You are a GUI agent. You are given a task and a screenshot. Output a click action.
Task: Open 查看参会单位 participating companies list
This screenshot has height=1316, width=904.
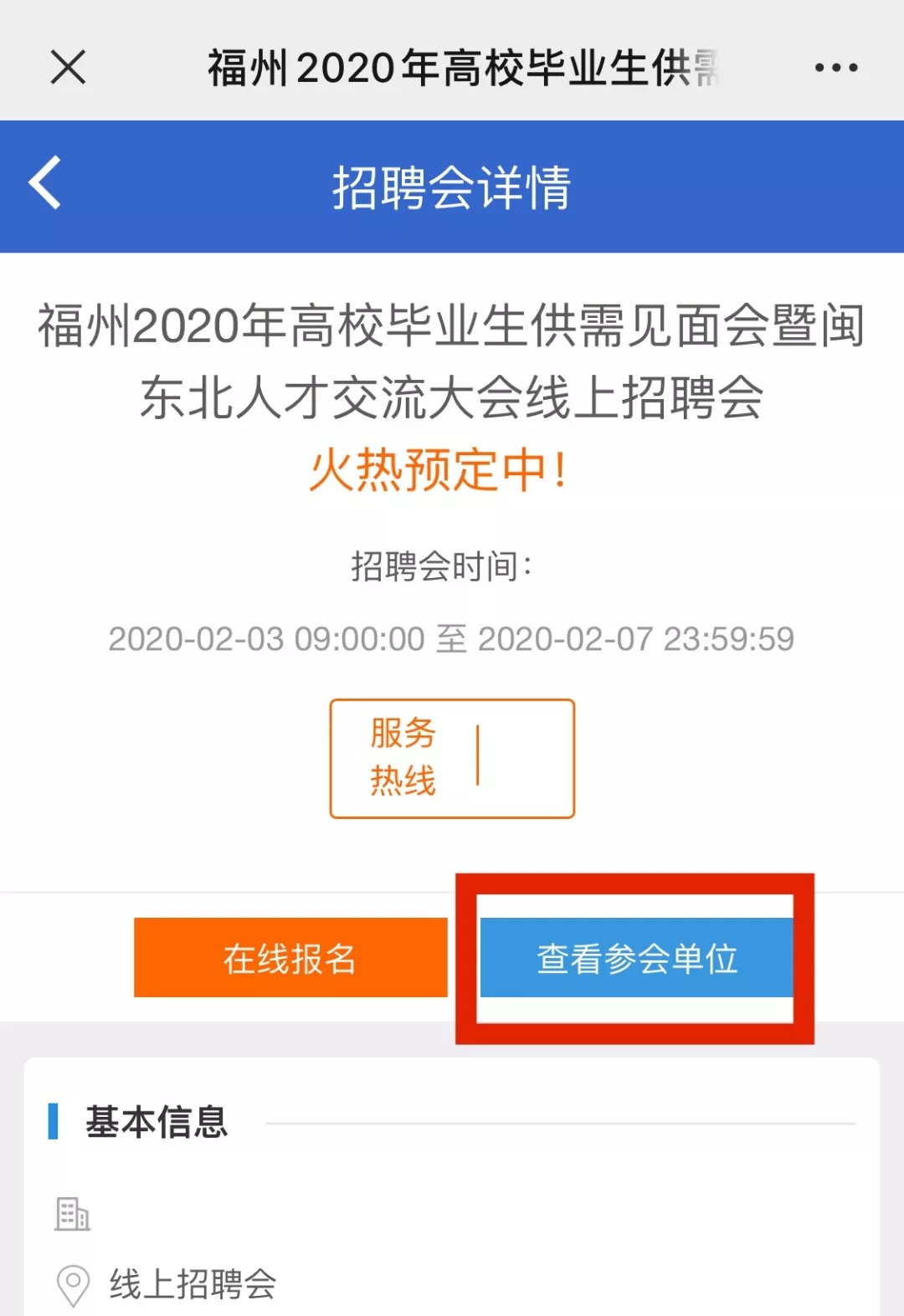click(x=636, y=957)
